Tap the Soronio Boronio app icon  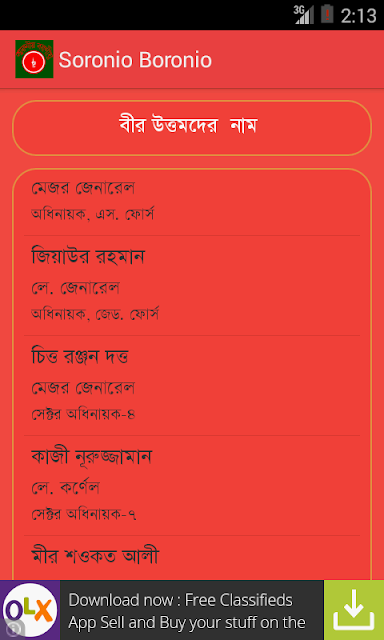tap(34, 59)
